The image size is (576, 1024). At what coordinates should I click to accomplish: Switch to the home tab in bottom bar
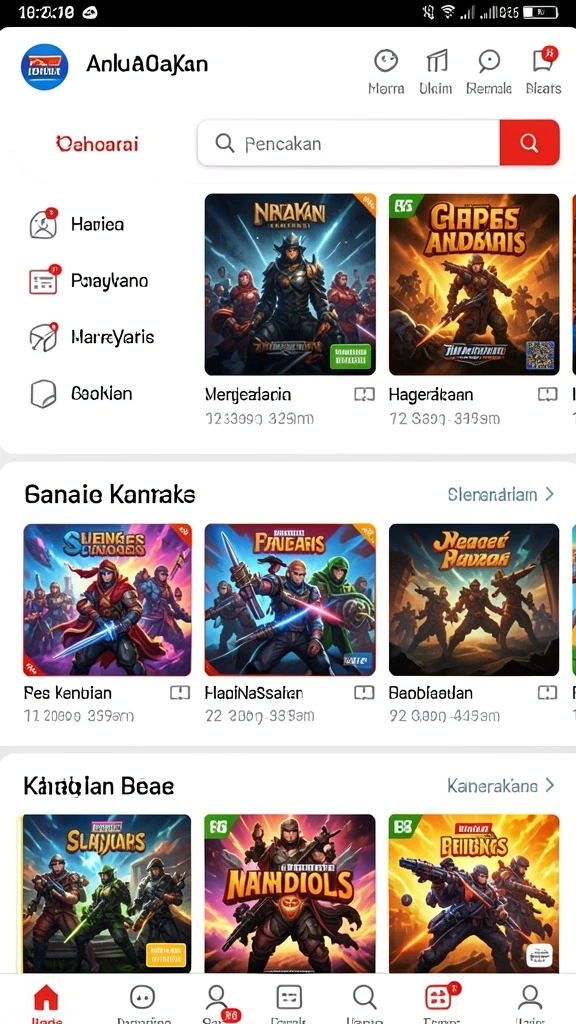(46, 1003)
